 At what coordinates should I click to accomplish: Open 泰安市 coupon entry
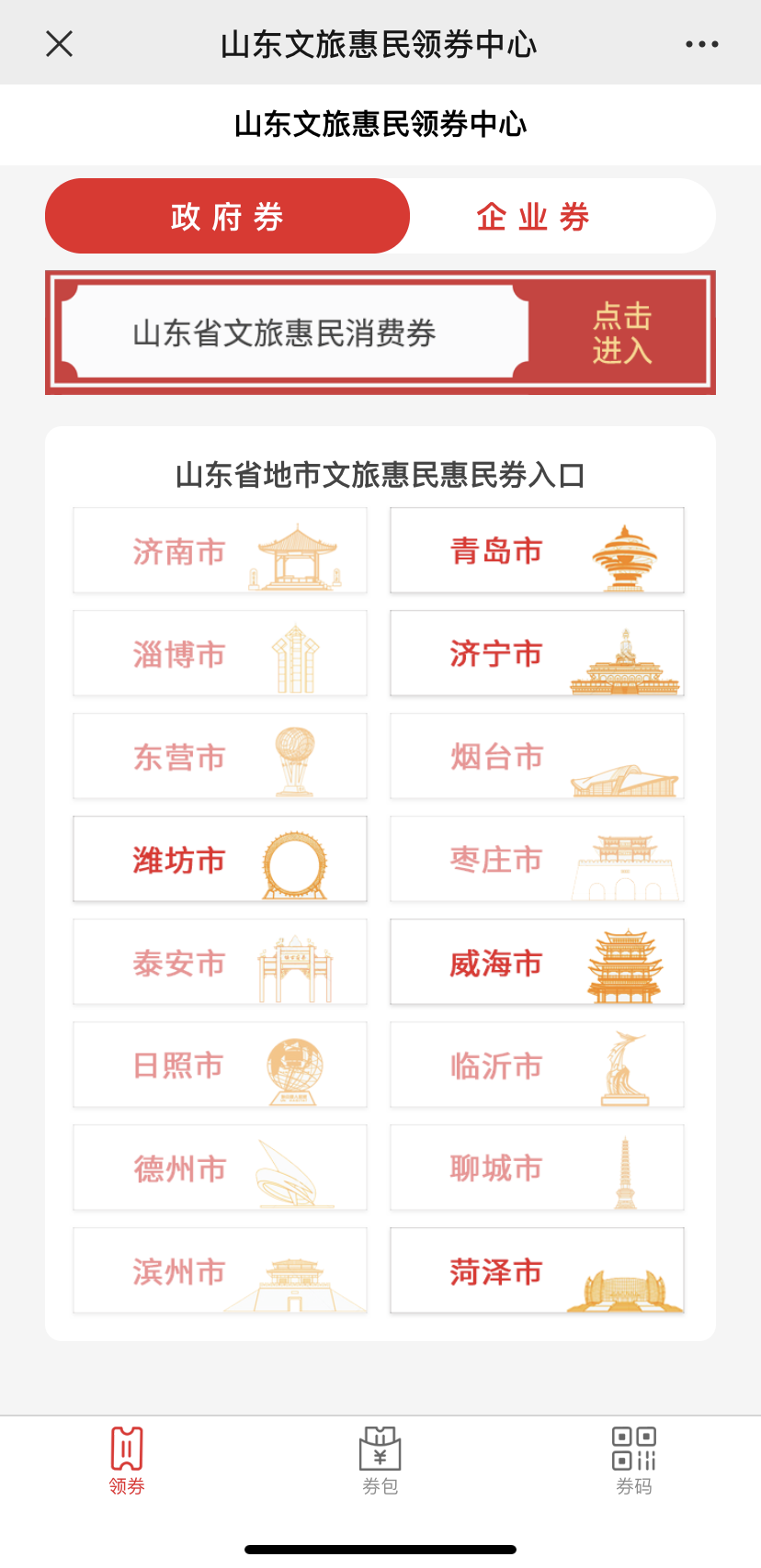point(221,963)
